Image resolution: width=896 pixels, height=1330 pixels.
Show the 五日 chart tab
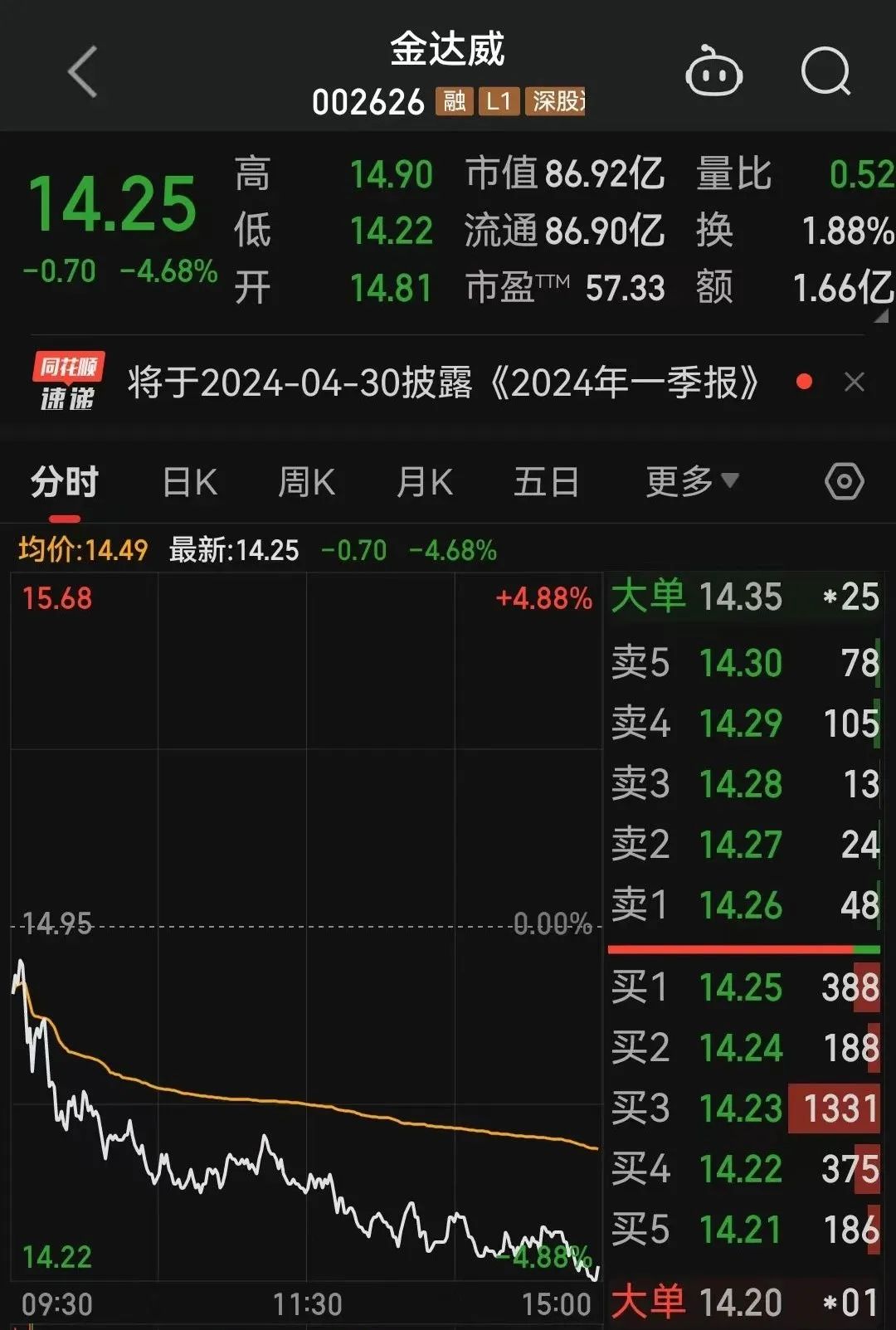[x=546, y=482]
